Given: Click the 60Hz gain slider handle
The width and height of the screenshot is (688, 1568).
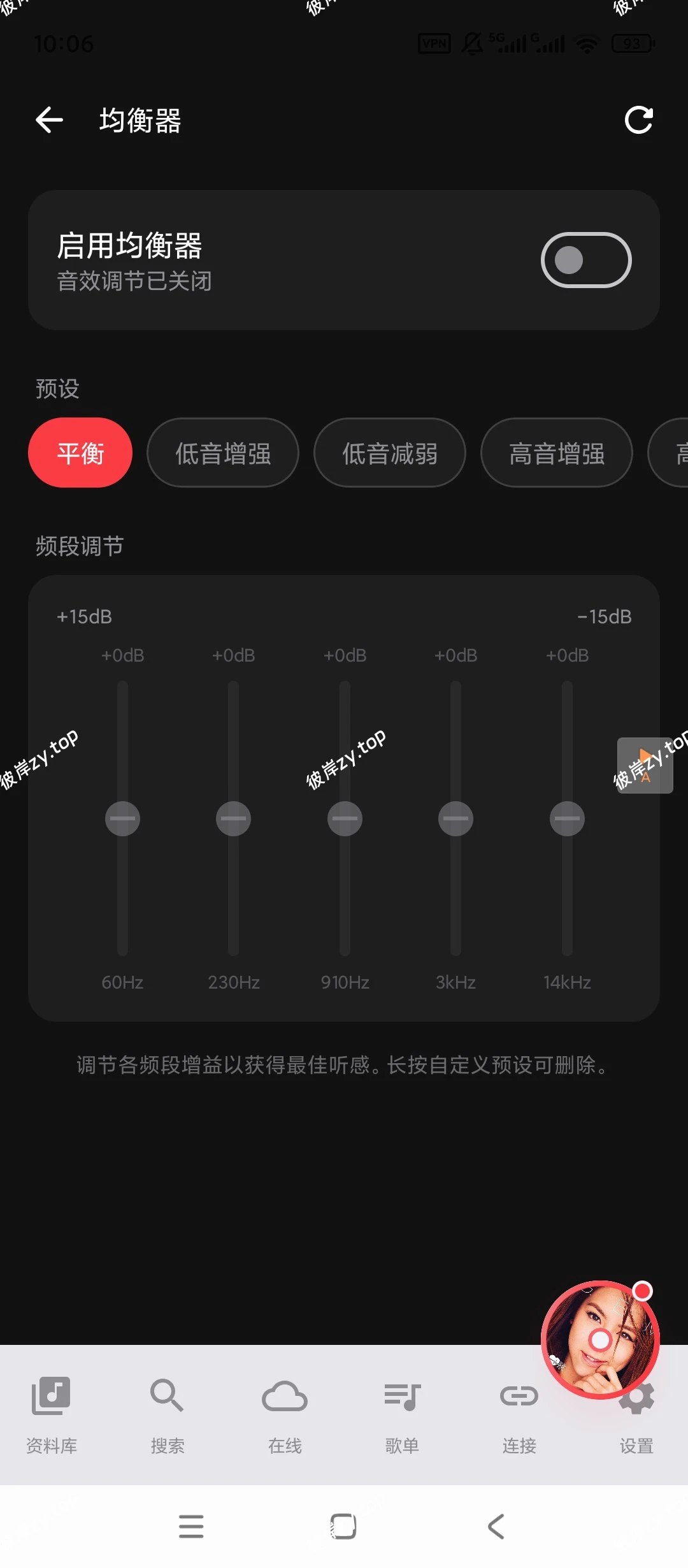Looking at the screenshot, I should (x=122, y=818).
